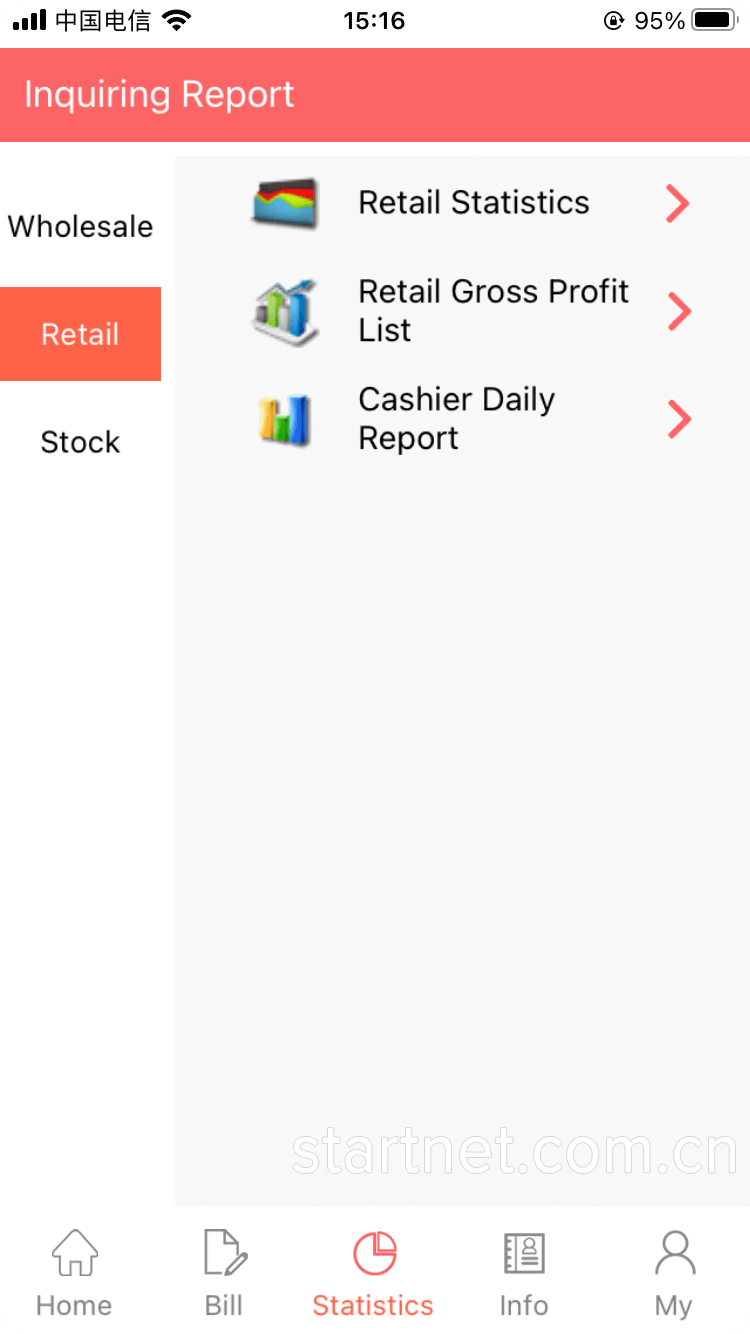Switch to the Bill tab
Screen dimensions: 750x1334
coord(224,1272)
